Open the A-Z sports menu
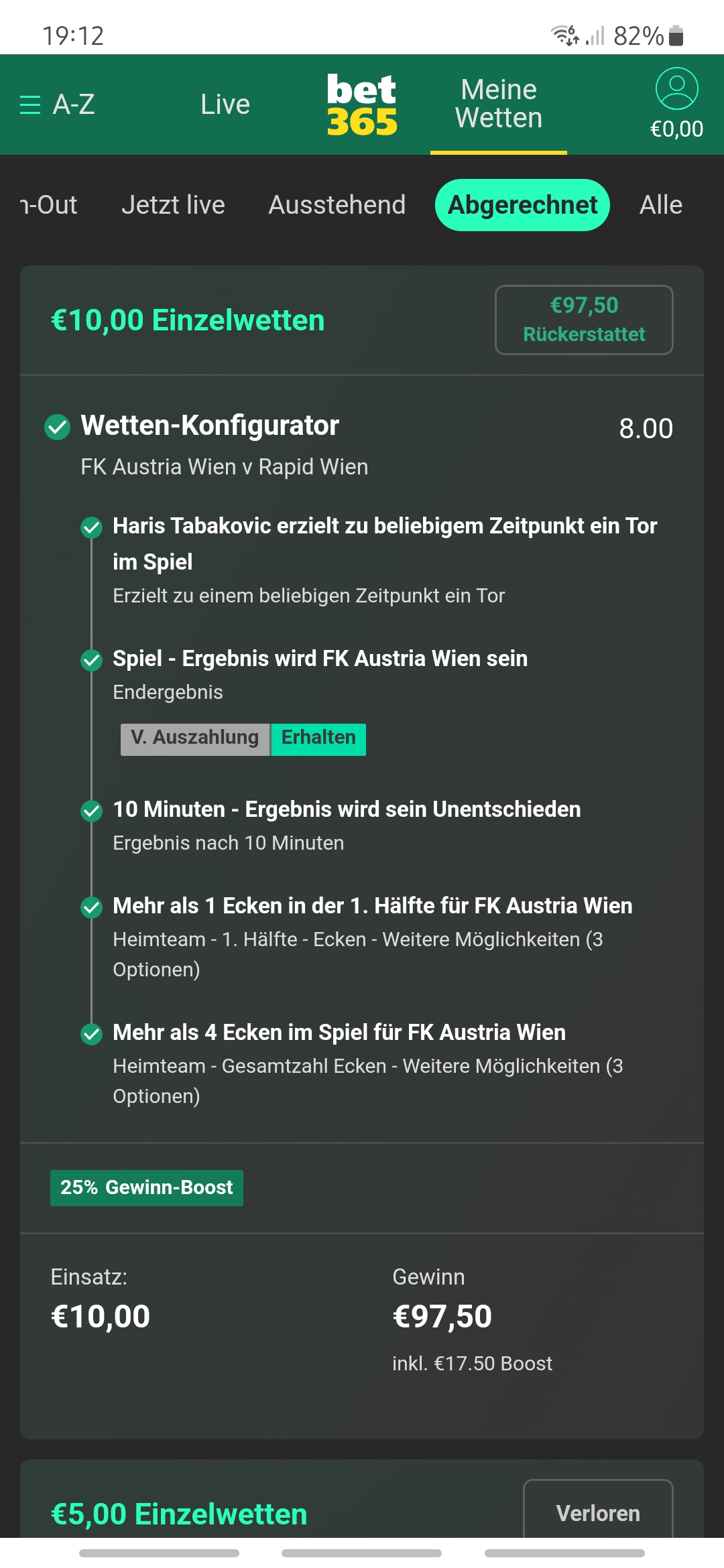The width and height of the screenshot is (724, 1568). pyautogui.click(x=58, y=105)
